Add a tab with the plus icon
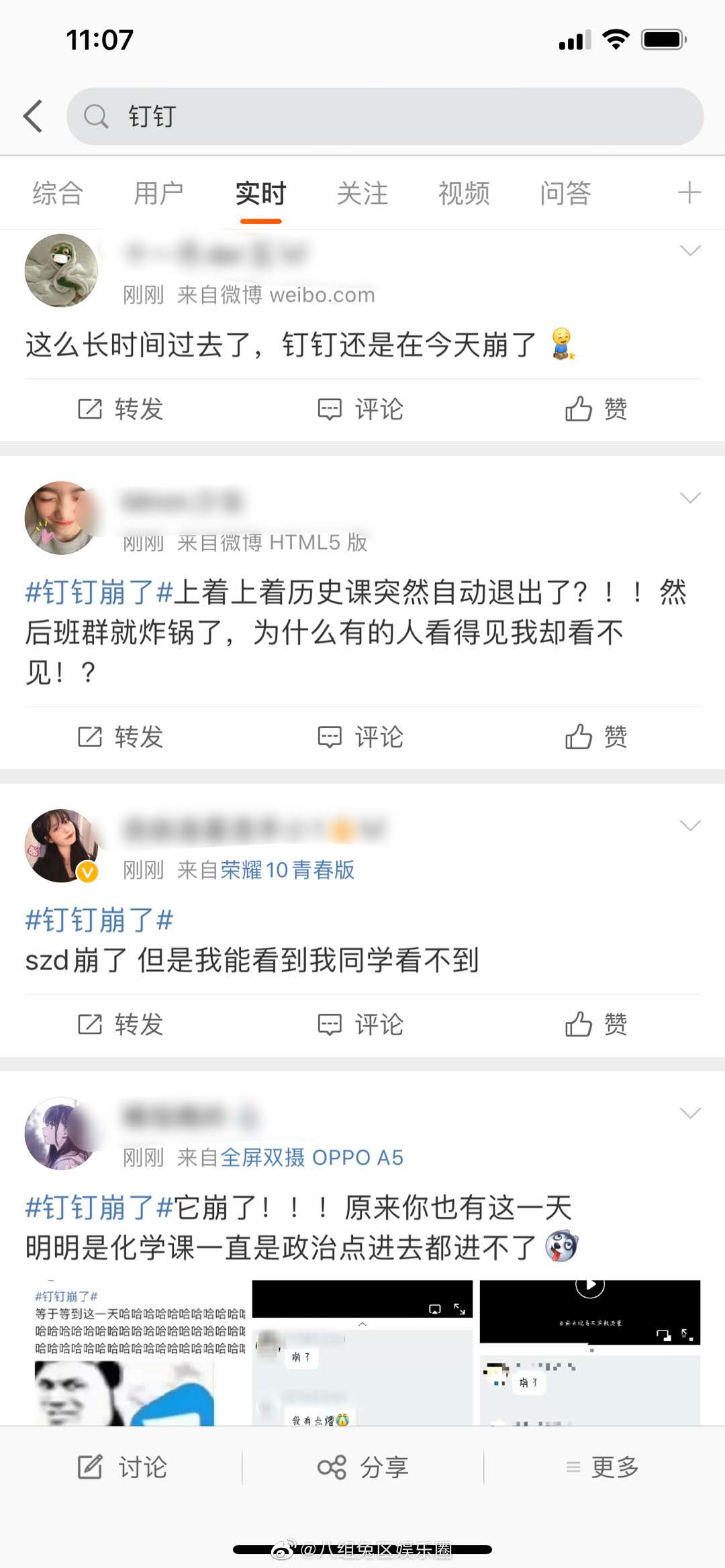The image size is (725, 1568). 689,193
